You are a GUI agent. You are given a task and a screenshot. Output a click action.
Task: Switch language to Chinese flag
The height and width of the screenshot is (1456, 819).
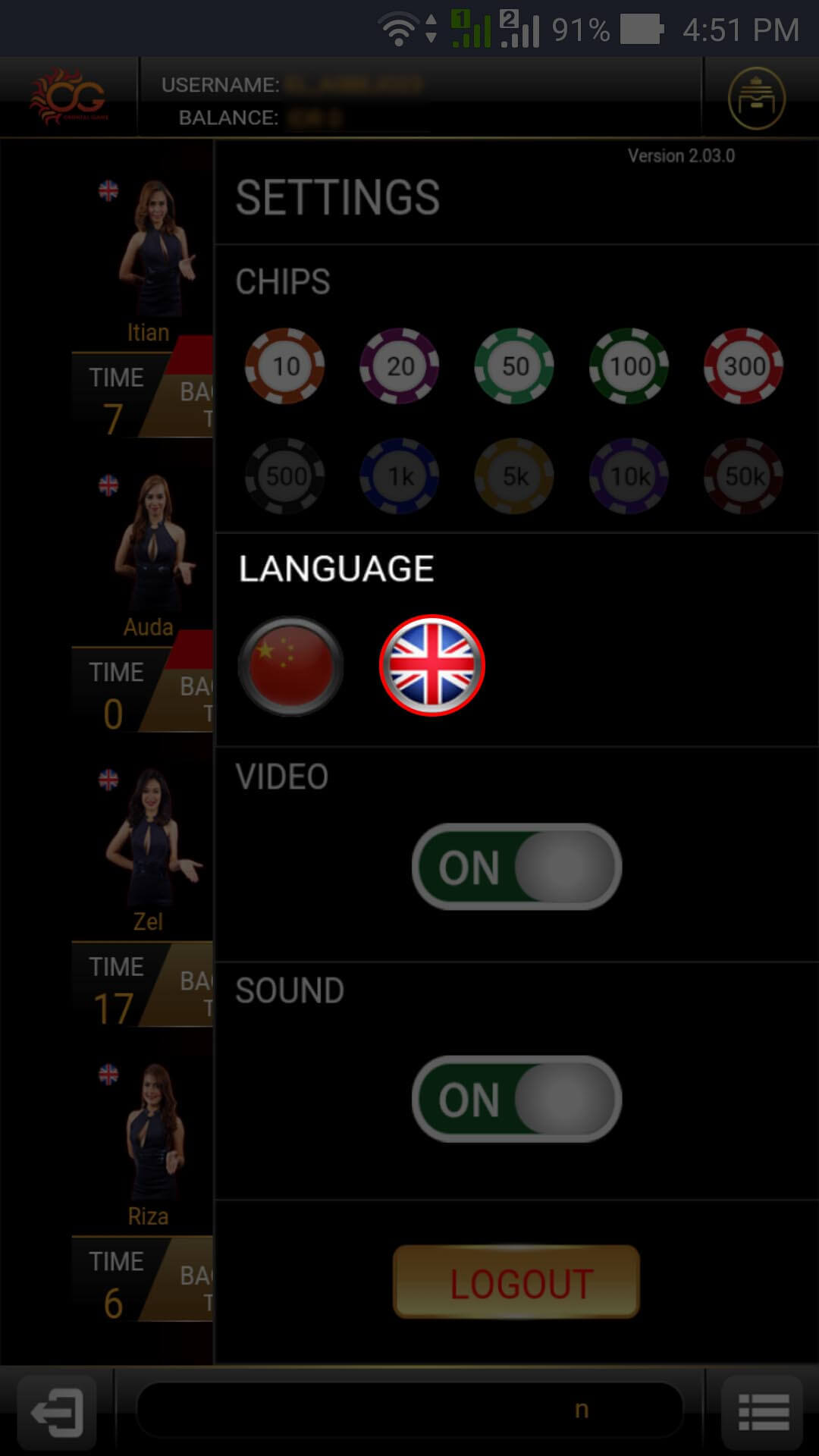(291, 666)
